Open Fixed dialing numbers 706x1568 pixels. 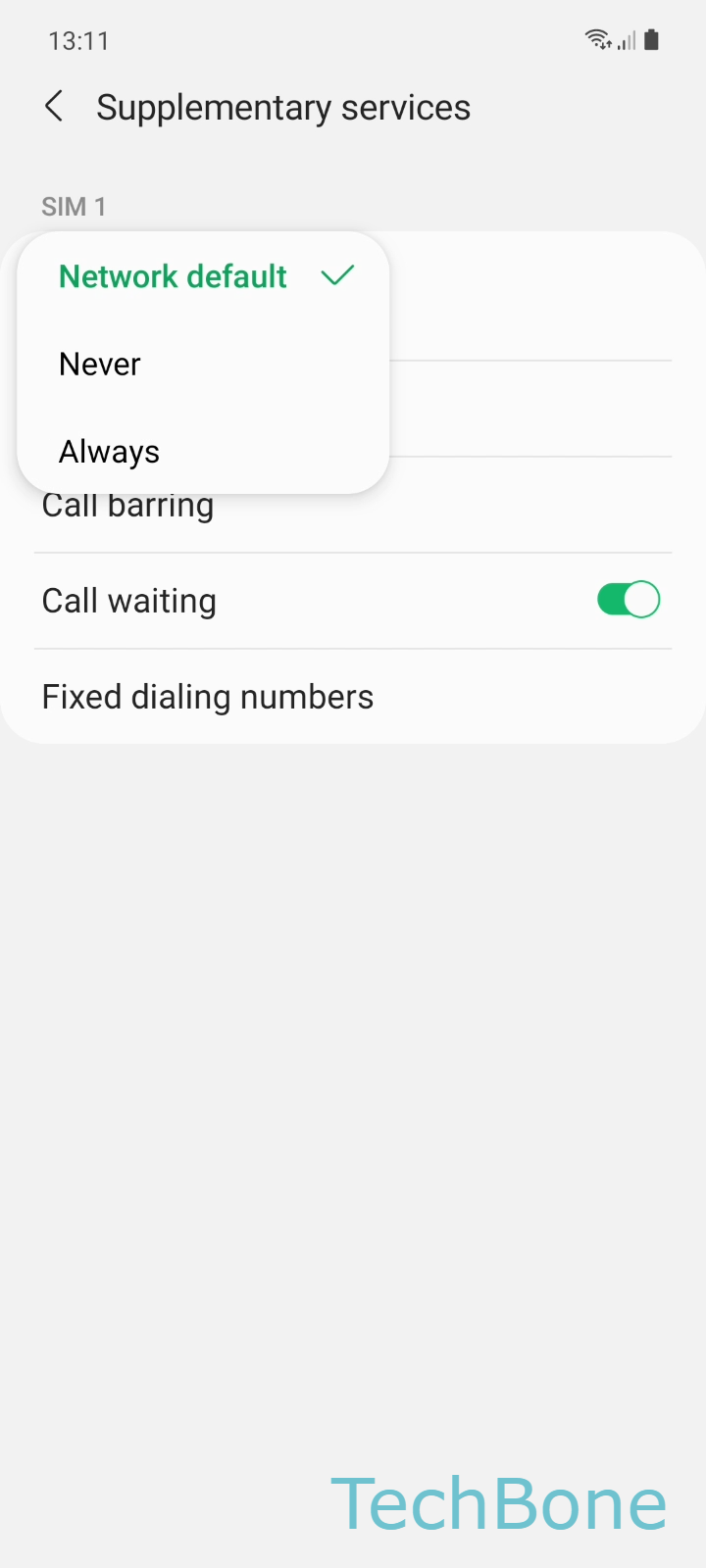click(208, 697)
